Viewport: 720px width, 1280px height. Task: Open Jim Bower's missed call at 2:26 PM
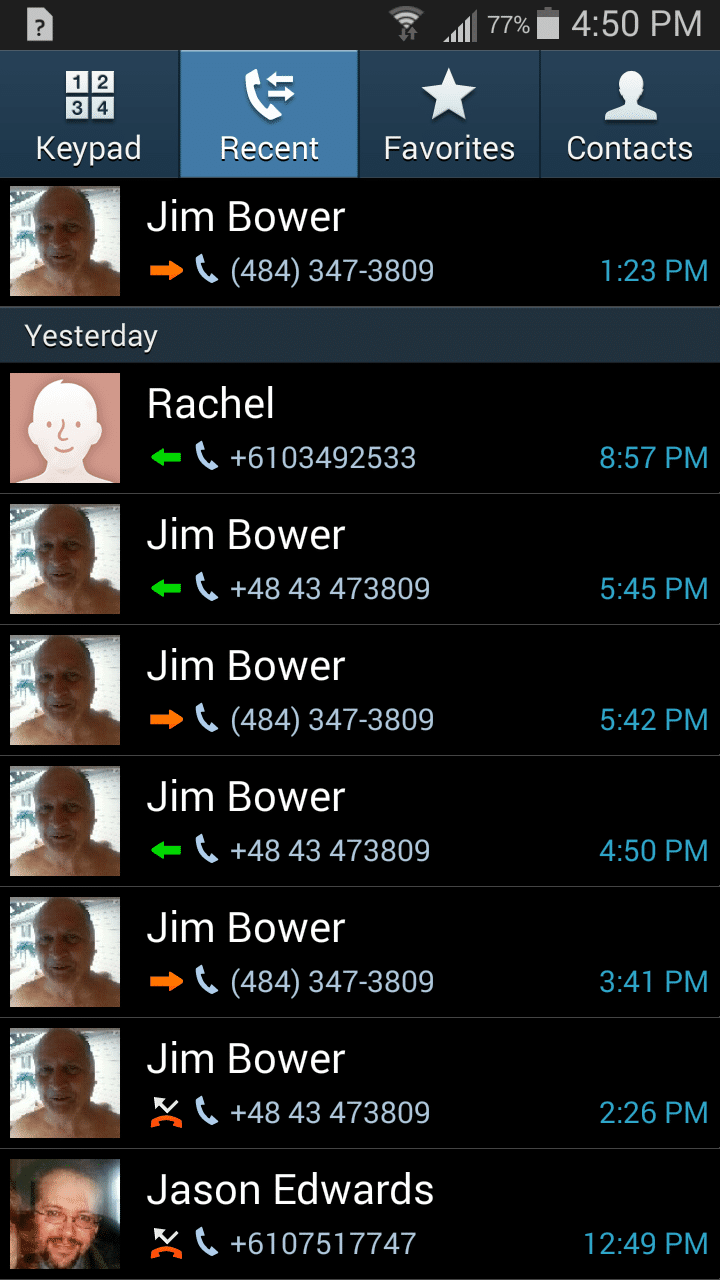pos(400,1084)
